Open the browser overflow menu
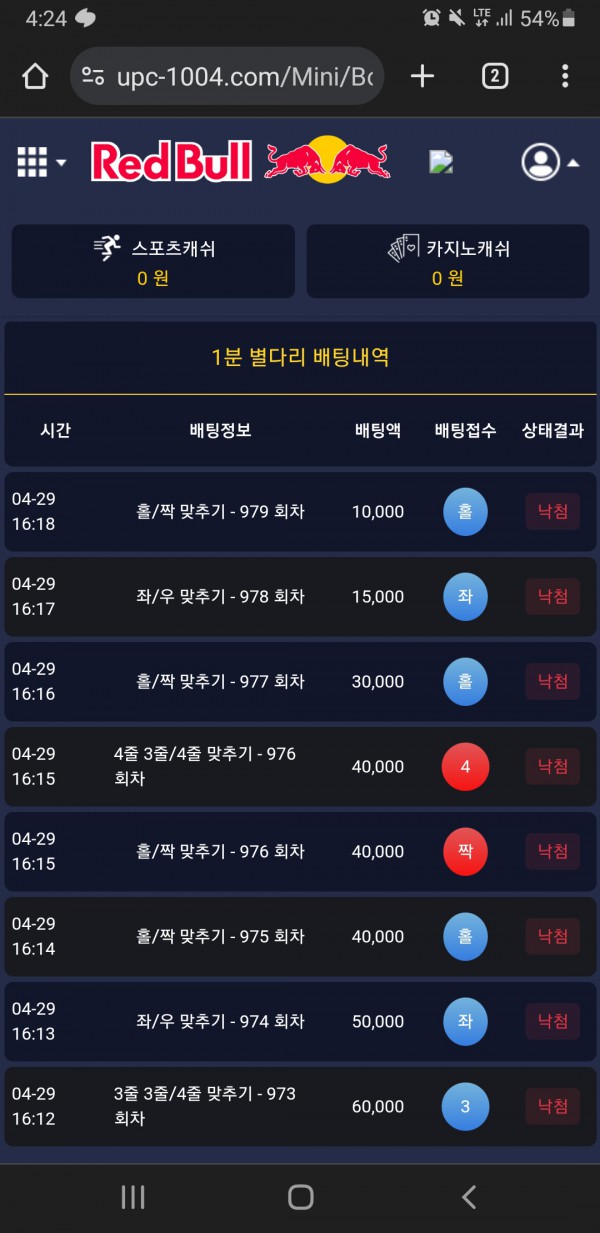 click(x=565, y=76)
